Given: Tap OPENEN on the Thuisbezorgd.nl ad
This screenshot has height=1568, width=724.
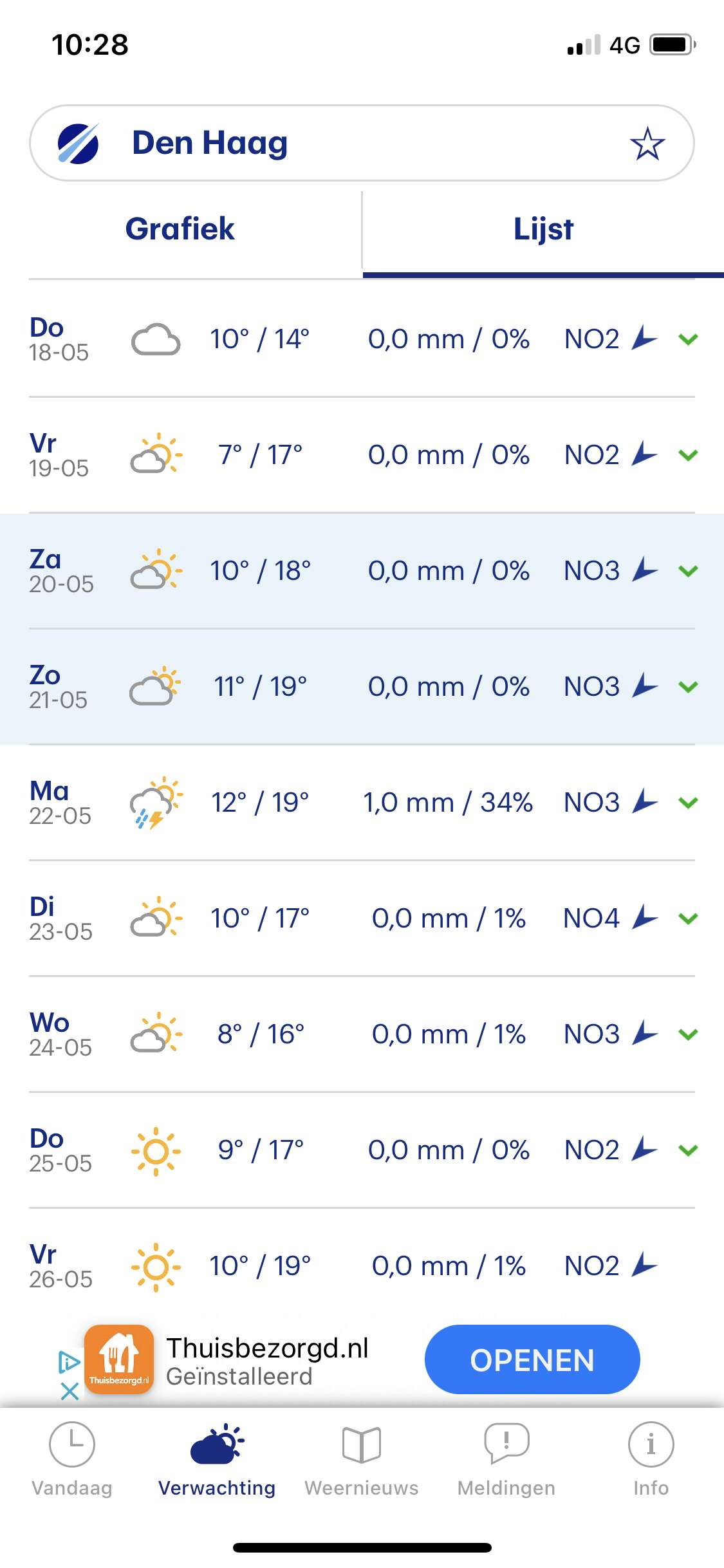Looking at the screenshot, I should 532,1359.
